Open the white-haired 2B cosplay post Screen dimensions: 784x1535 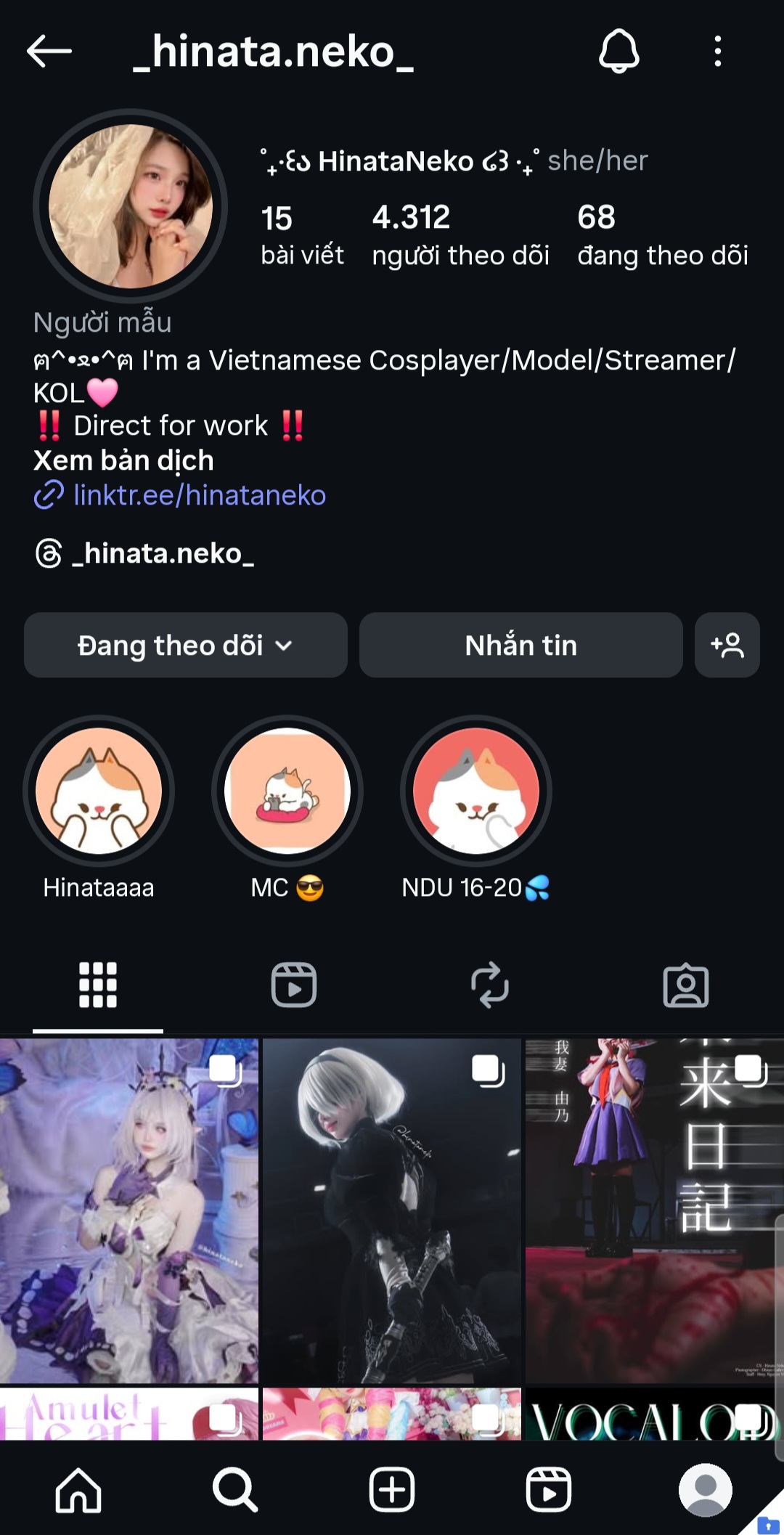pyautogui.click(x=391, y=1210)
